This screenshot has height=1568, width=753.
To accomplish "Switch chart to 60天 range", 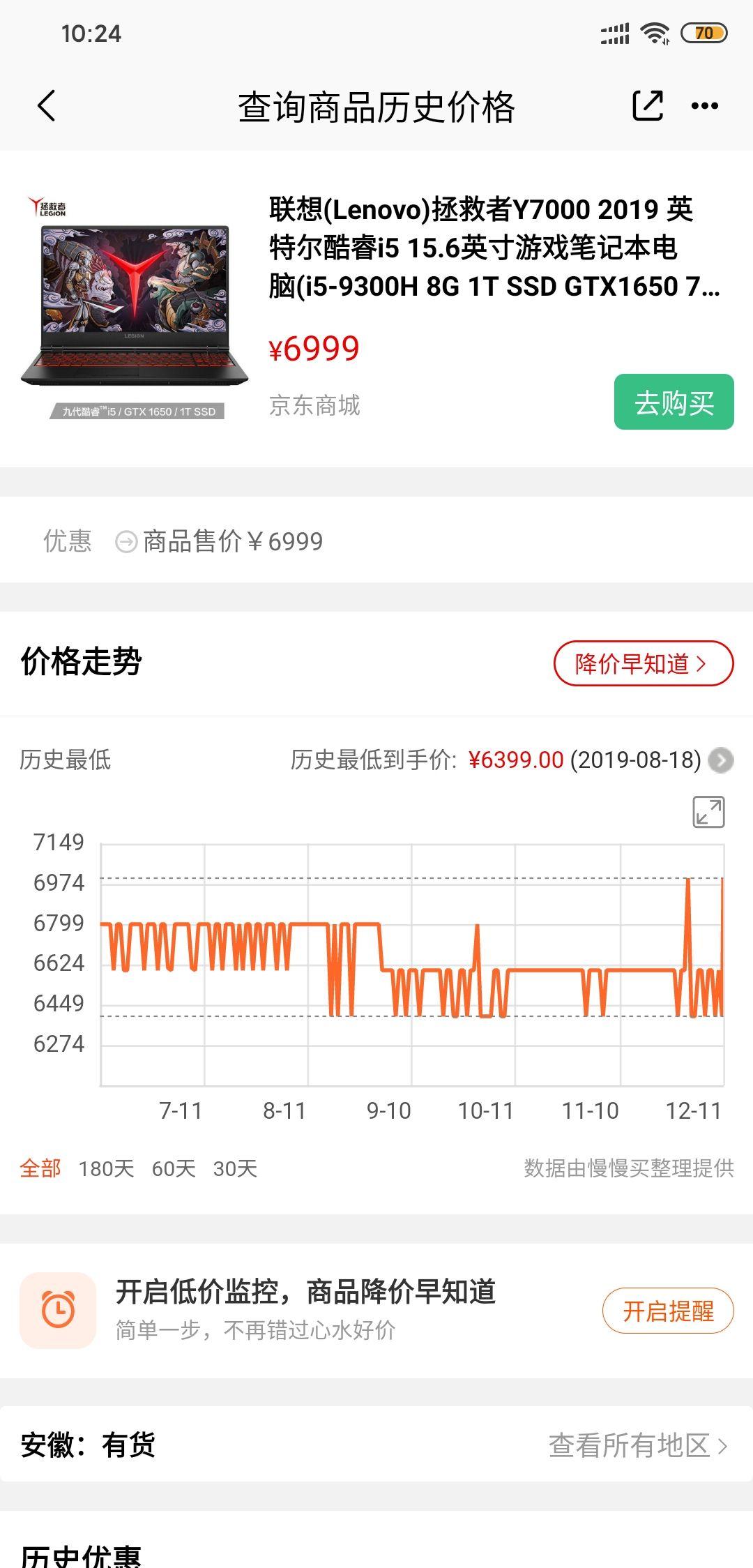I will pyautogui.click(x=174, y=1168).
